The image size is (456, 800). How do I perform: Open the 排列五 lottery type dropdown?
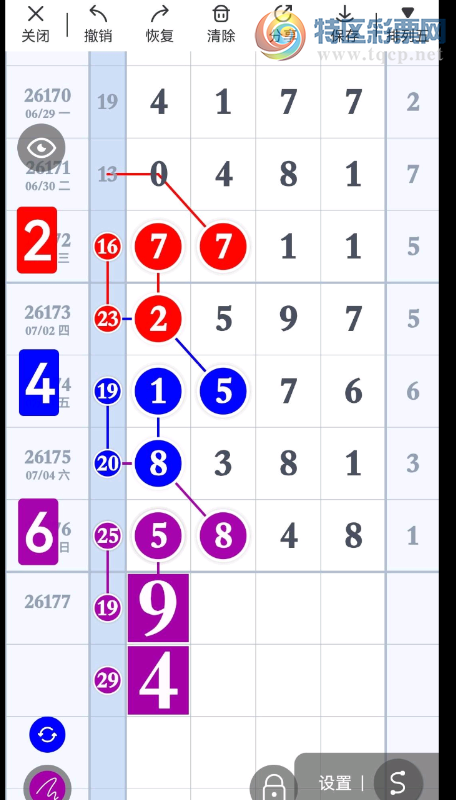point(407,23)
